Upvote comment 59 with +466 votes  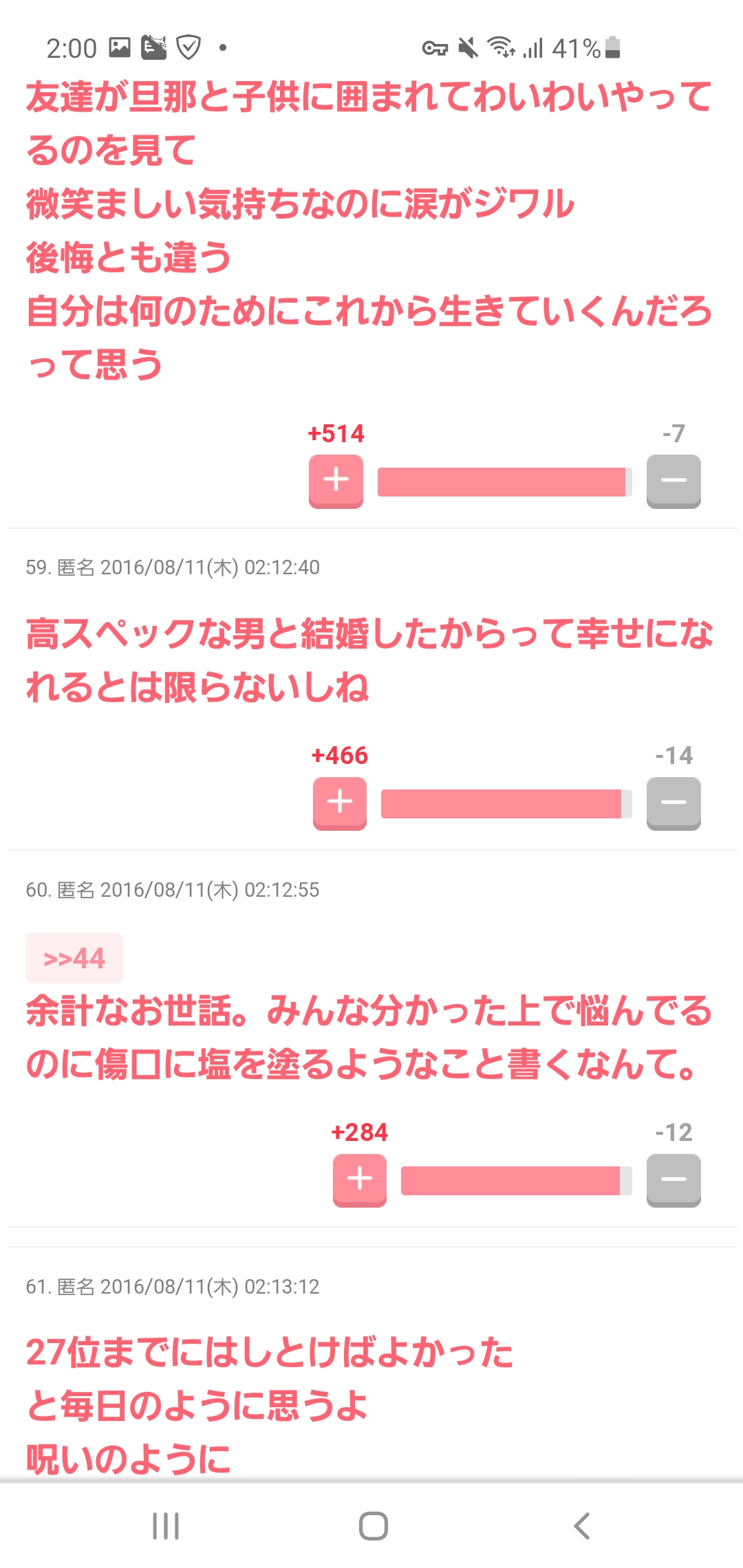click(340, 803)
